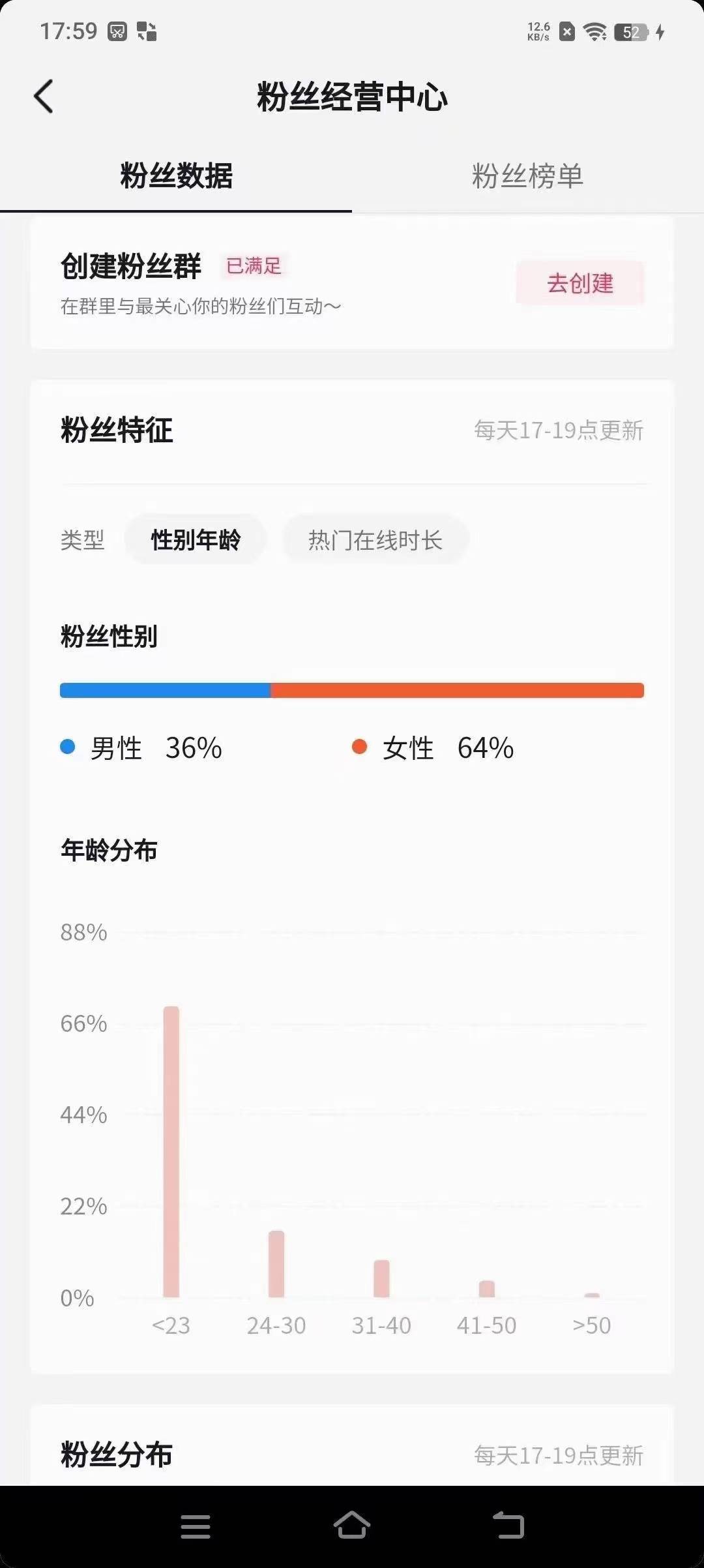
Task: Select the 性别年龄 chip
Action: click(195, 539)
